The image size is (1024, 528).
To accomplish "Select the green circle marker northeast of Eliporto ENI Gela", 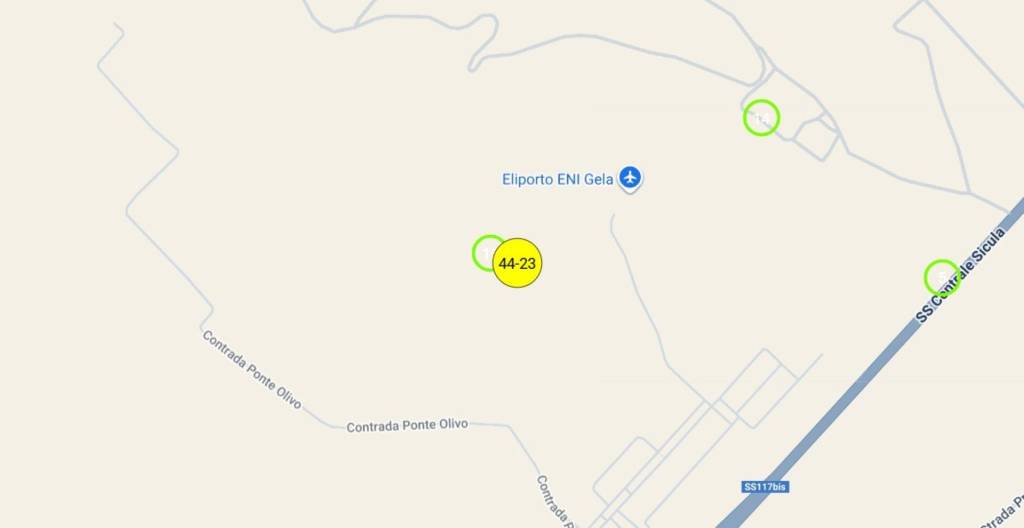I will coord(761,118).
